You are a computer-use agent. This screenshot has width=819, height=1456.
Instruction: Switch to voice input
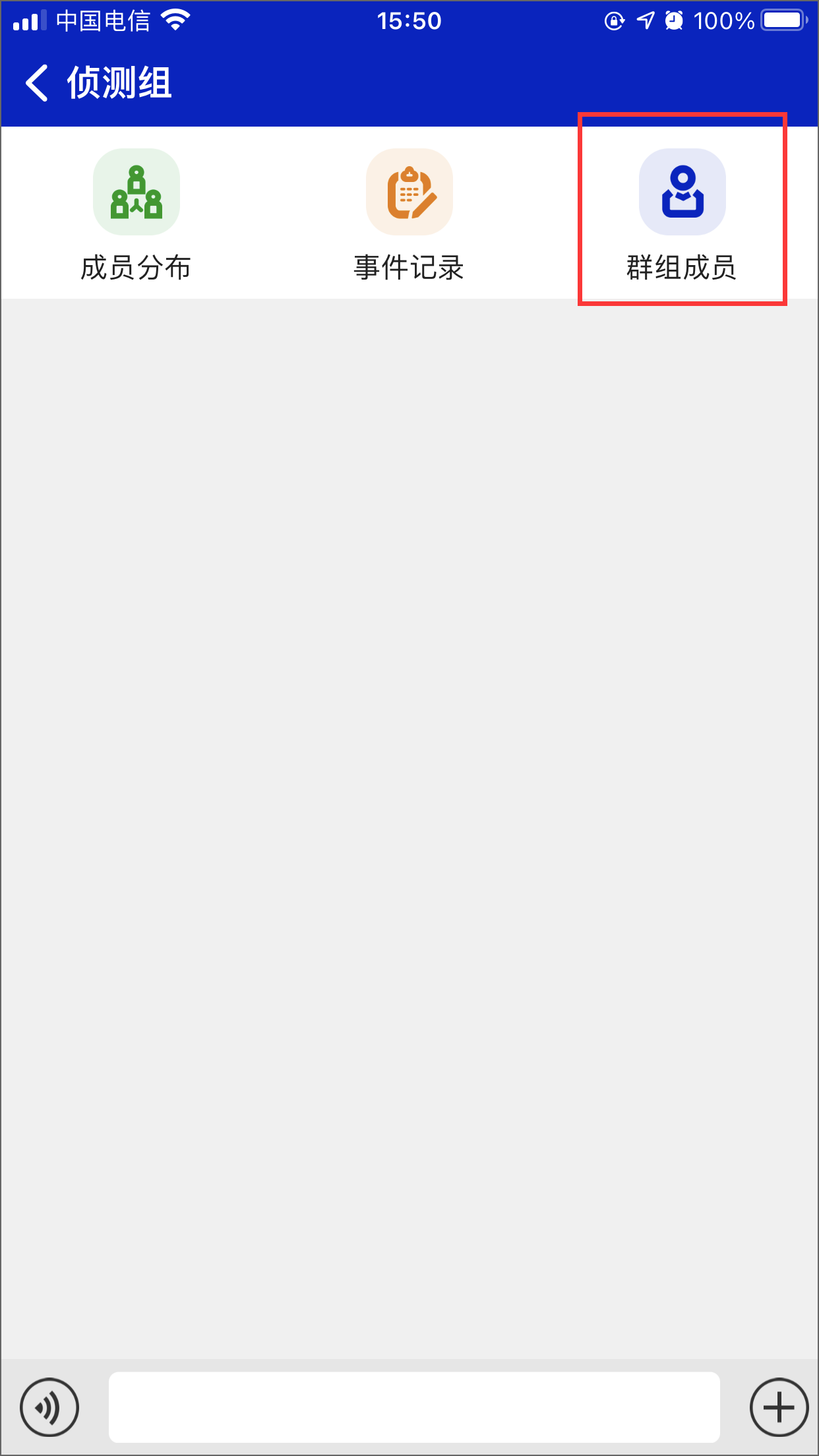click(49, 1407)
